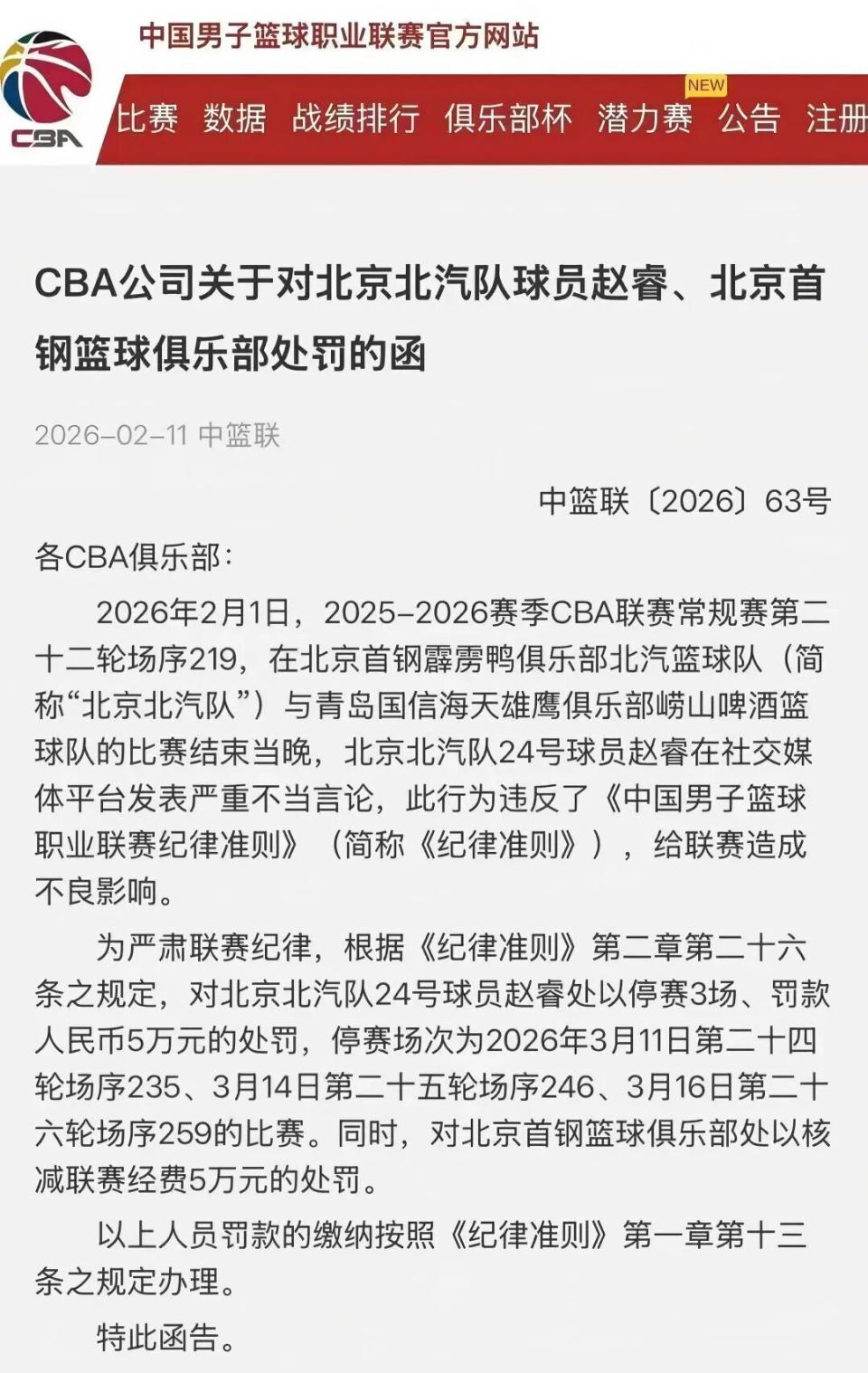The width and height of the screenshot is (868, 1373).
Task: Click the yellow NEW badge above 潜力赛
Action: (x=705, y=86)
